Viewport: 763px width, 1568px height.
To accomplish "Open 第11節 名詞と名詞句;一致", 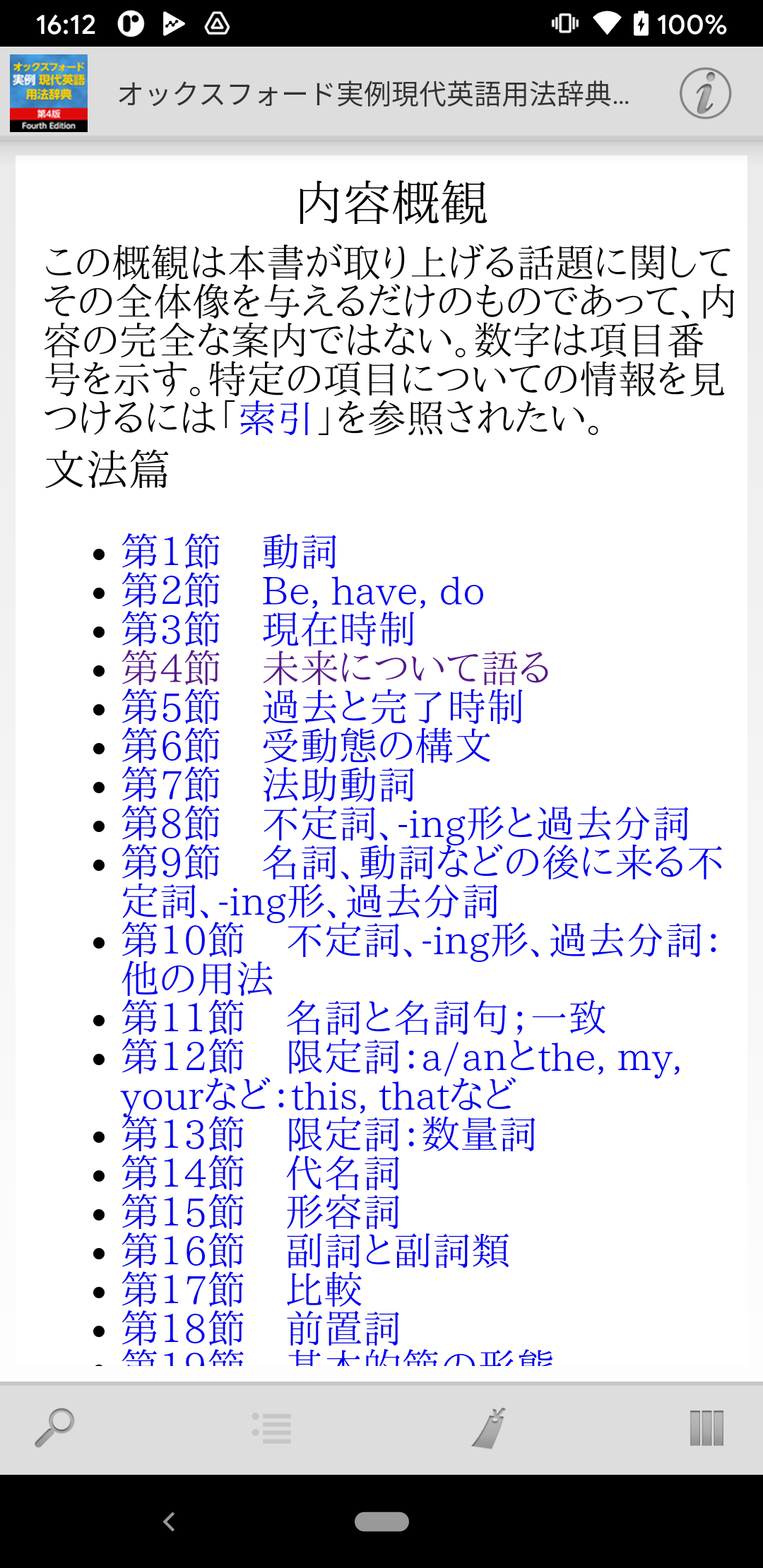I will point(363,1018).
